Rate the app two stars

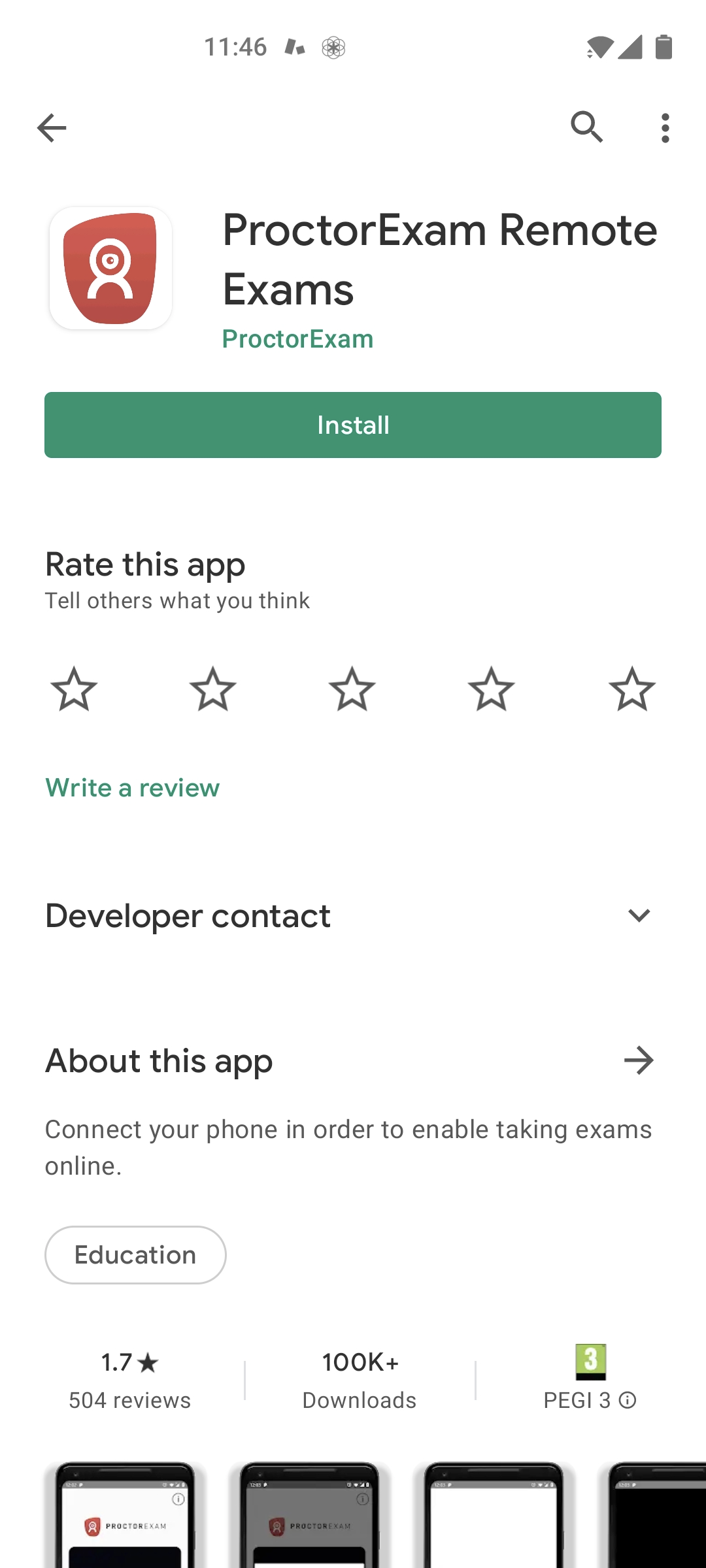point(213,689)
